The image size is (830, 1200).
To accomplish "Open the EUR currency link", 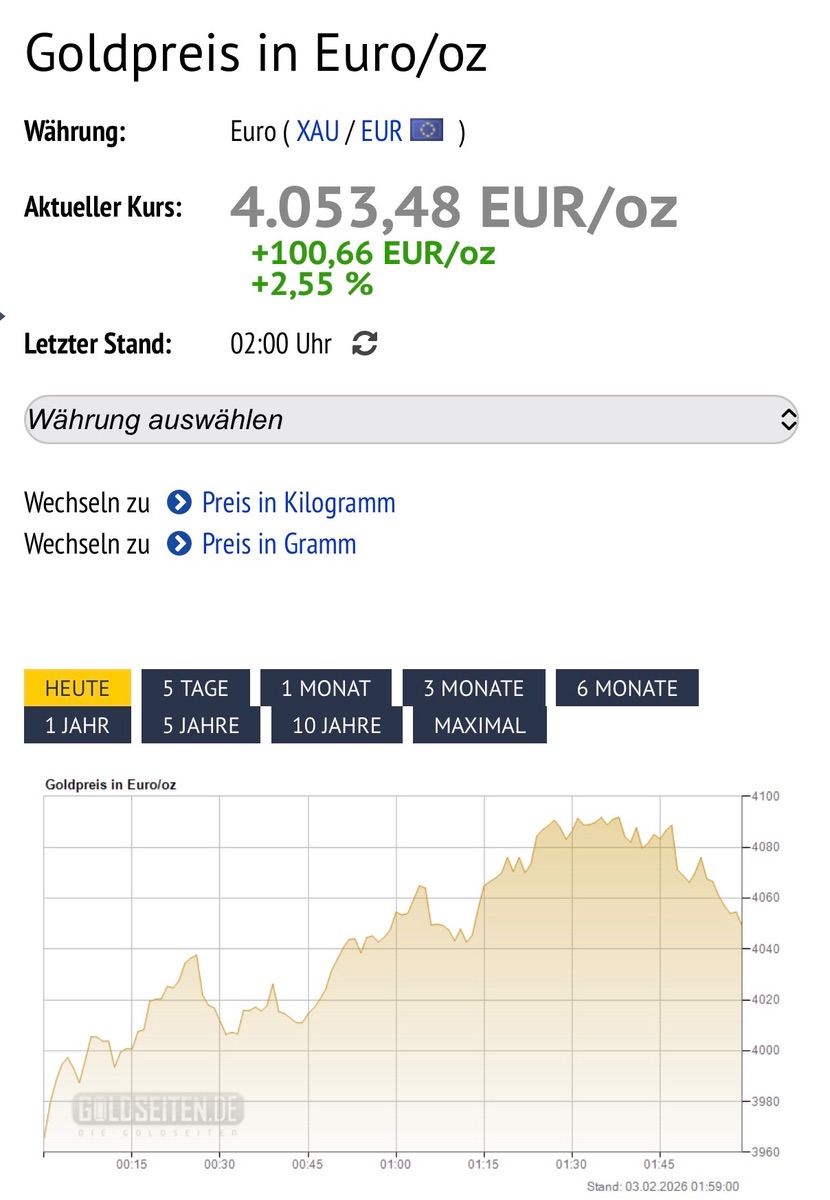I will [x=381, y=132].
